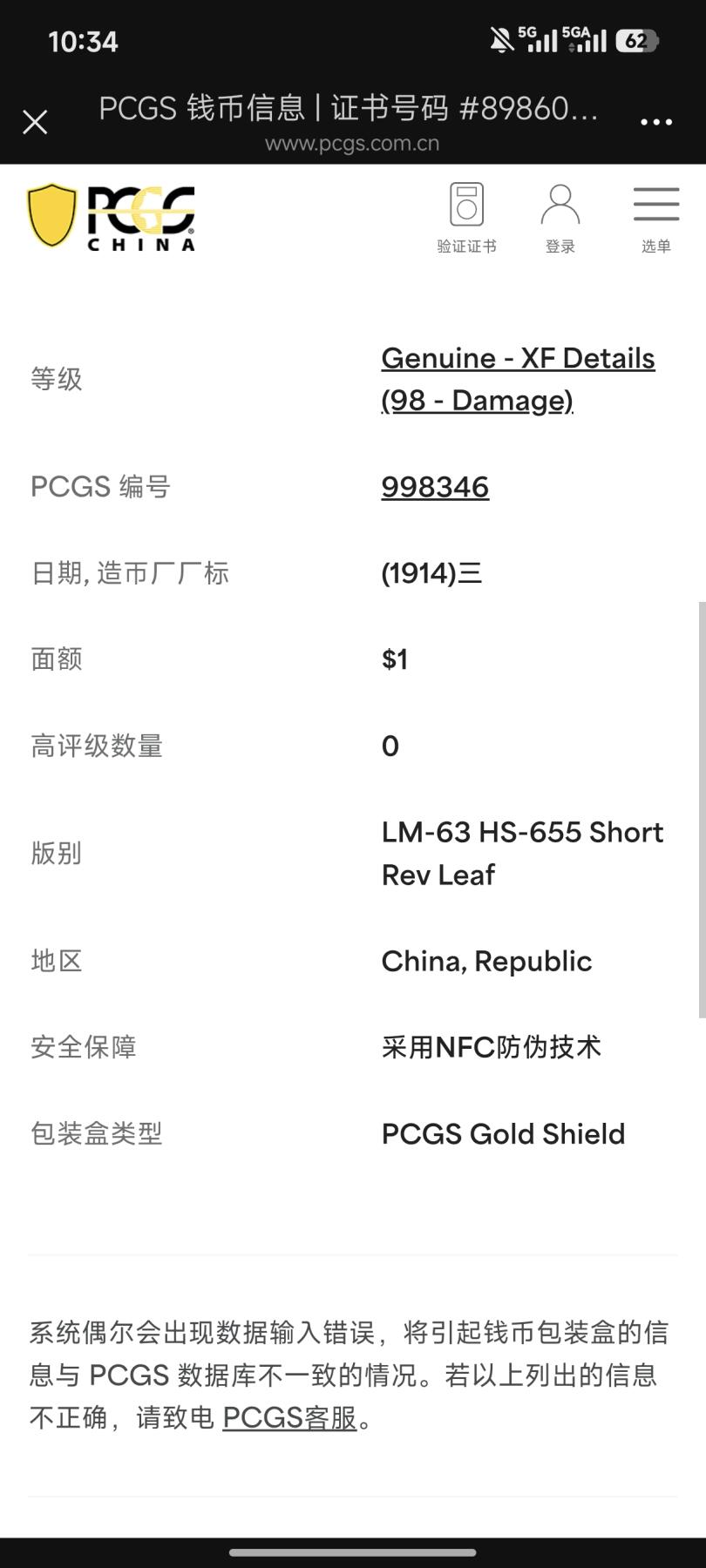
Task: Open PCGS number 998346 link
Action: (x=436, y=486)
